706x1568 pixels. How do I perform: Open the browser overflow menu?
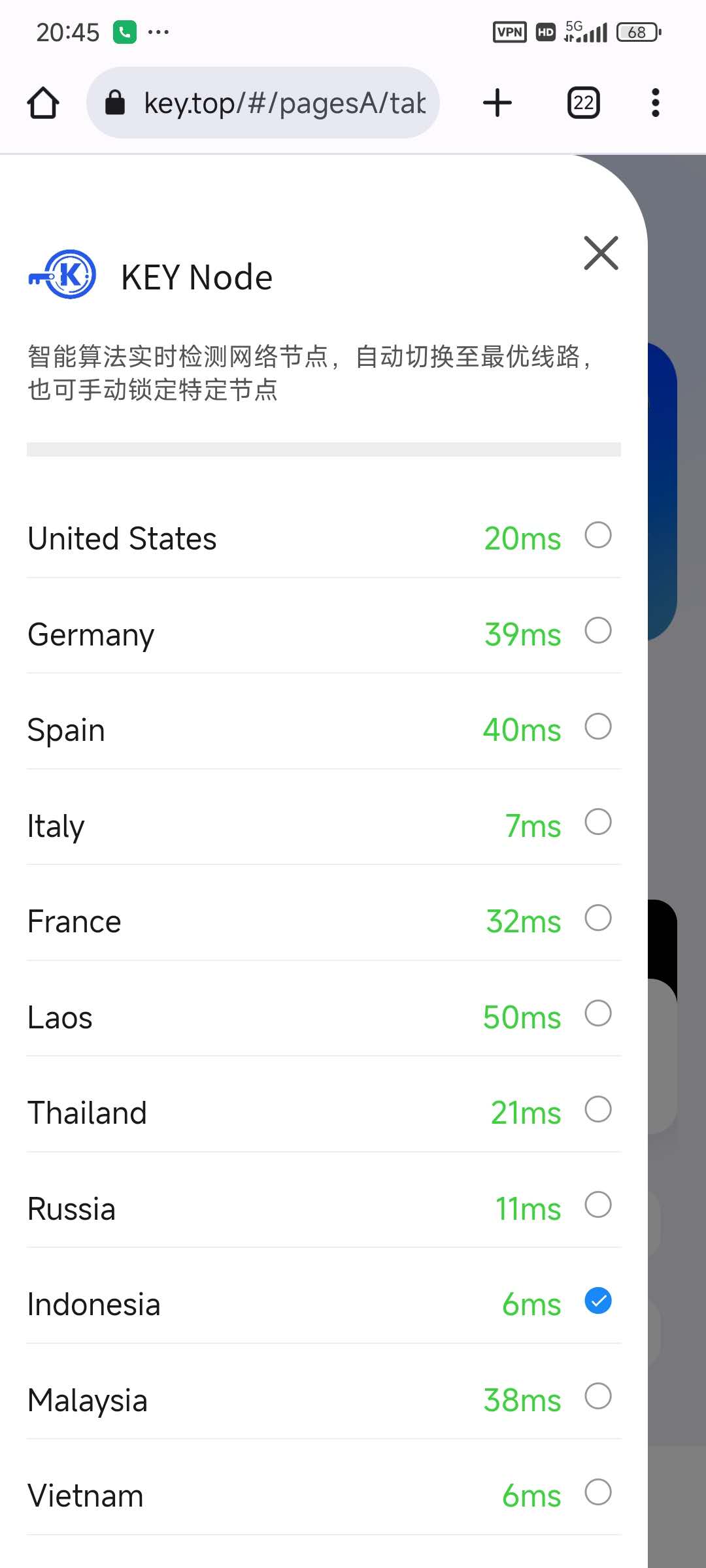(655, 103)
